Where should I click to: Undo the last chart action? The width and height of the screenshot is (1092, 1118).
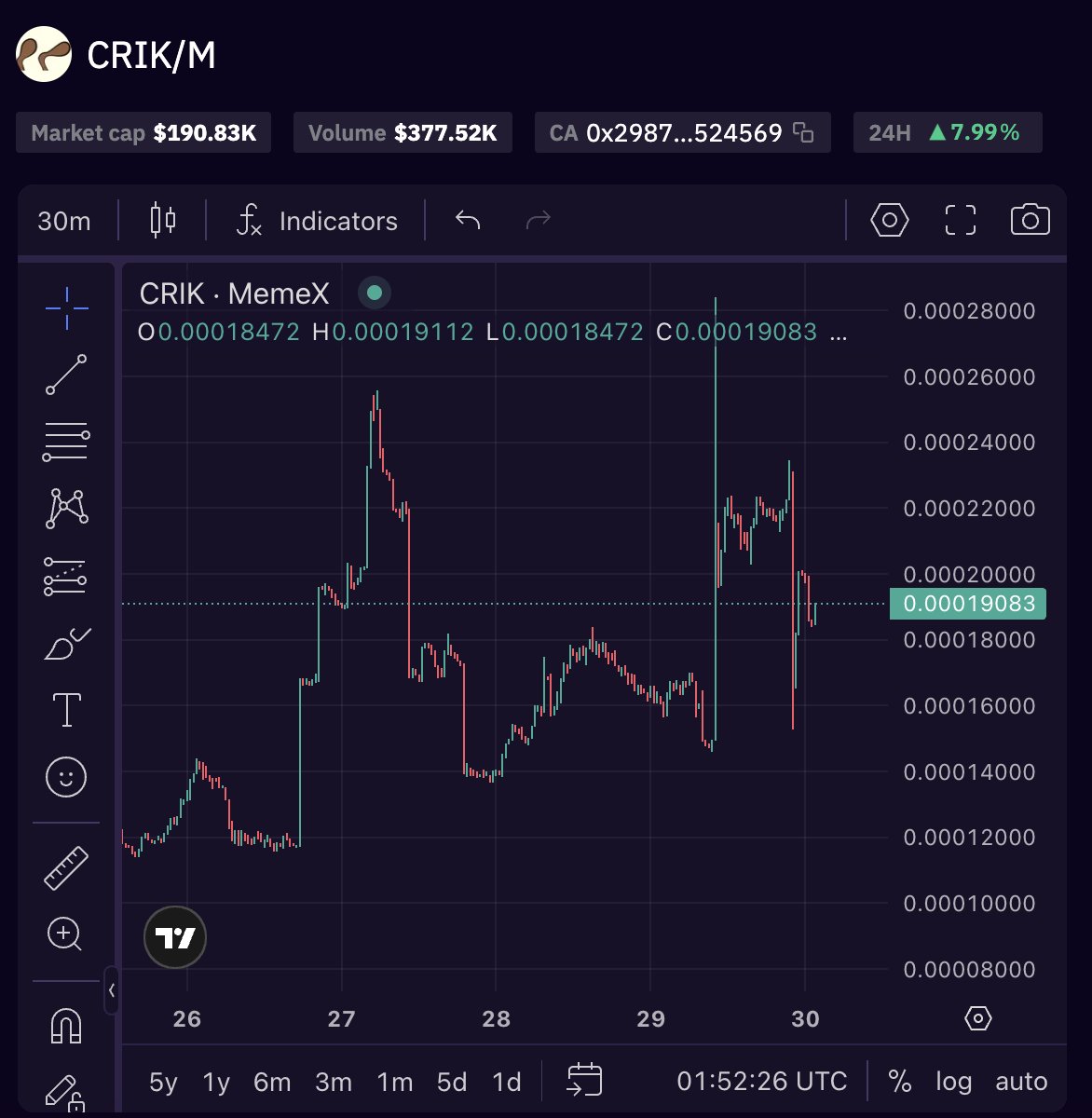pos(468,220)
